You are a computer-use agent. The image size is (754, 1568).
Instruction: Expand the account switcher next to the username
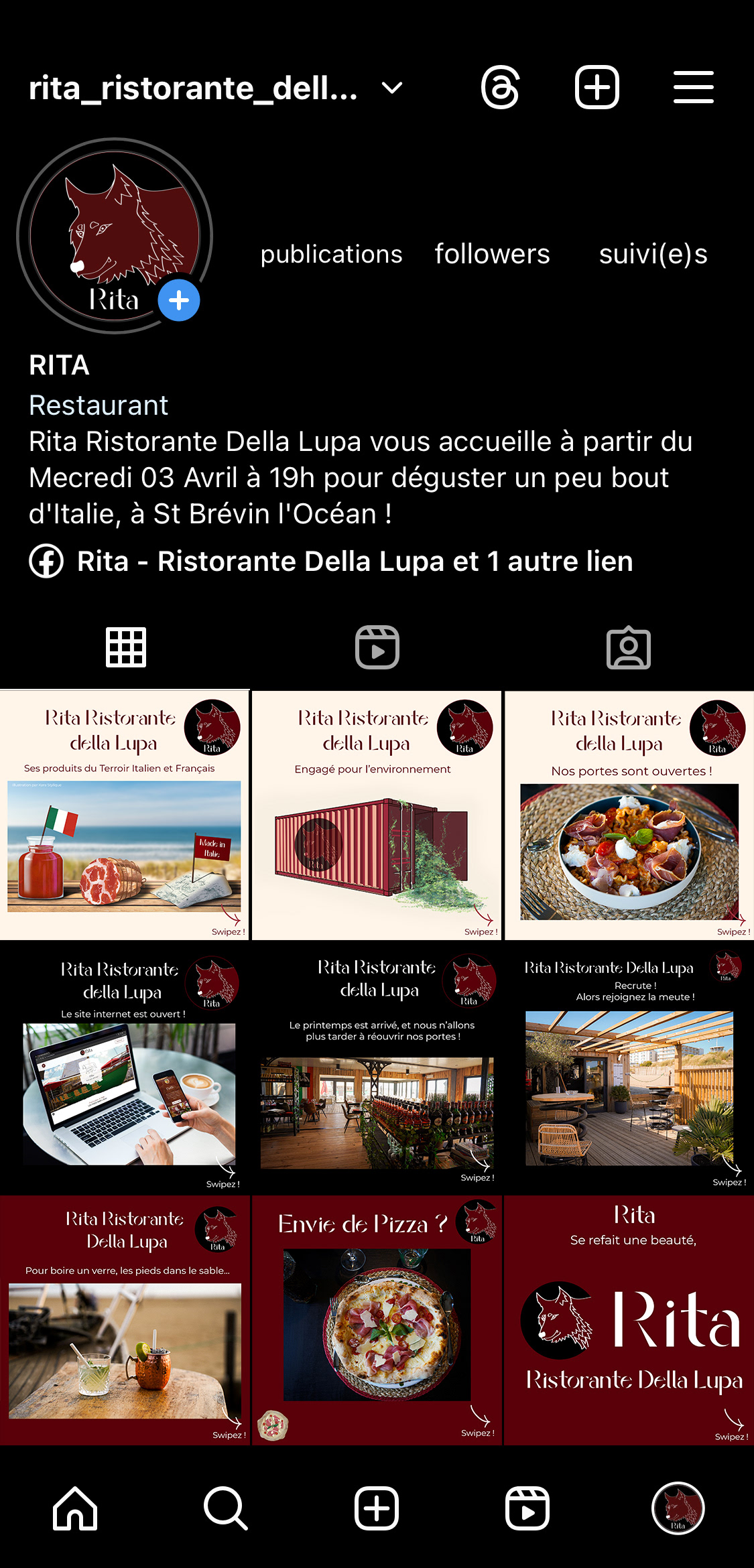pyautogui.click(x=392, y=88)
